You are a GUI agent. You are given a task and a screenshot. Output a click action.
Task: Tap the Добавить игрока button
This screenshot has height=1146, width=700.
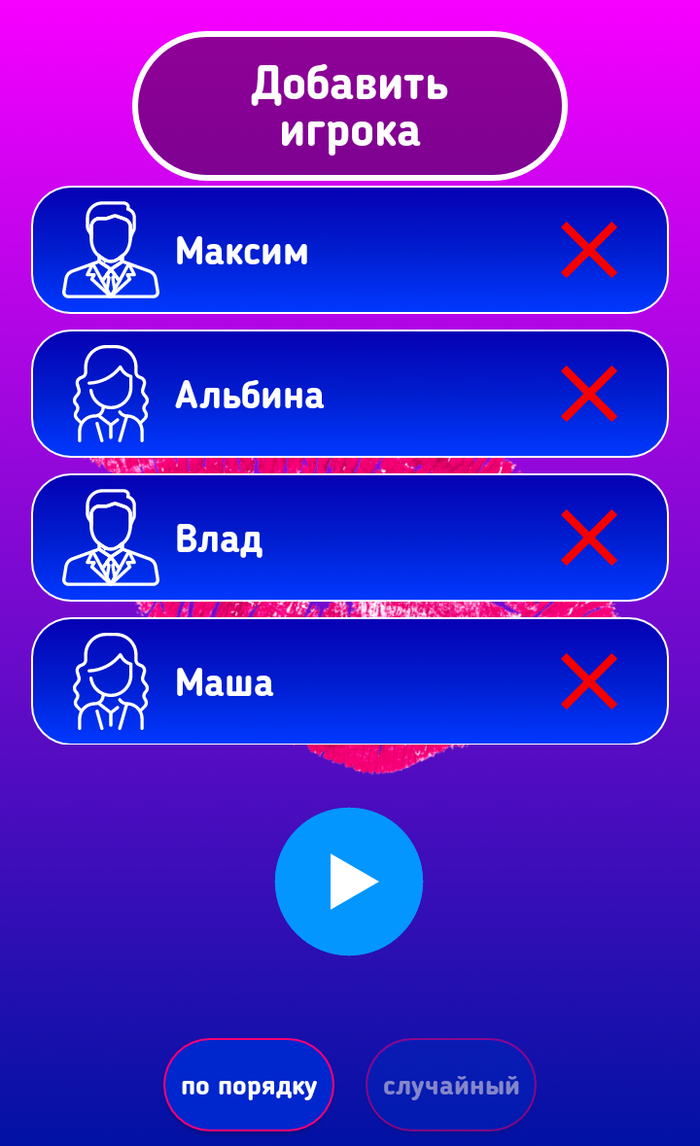350,106
